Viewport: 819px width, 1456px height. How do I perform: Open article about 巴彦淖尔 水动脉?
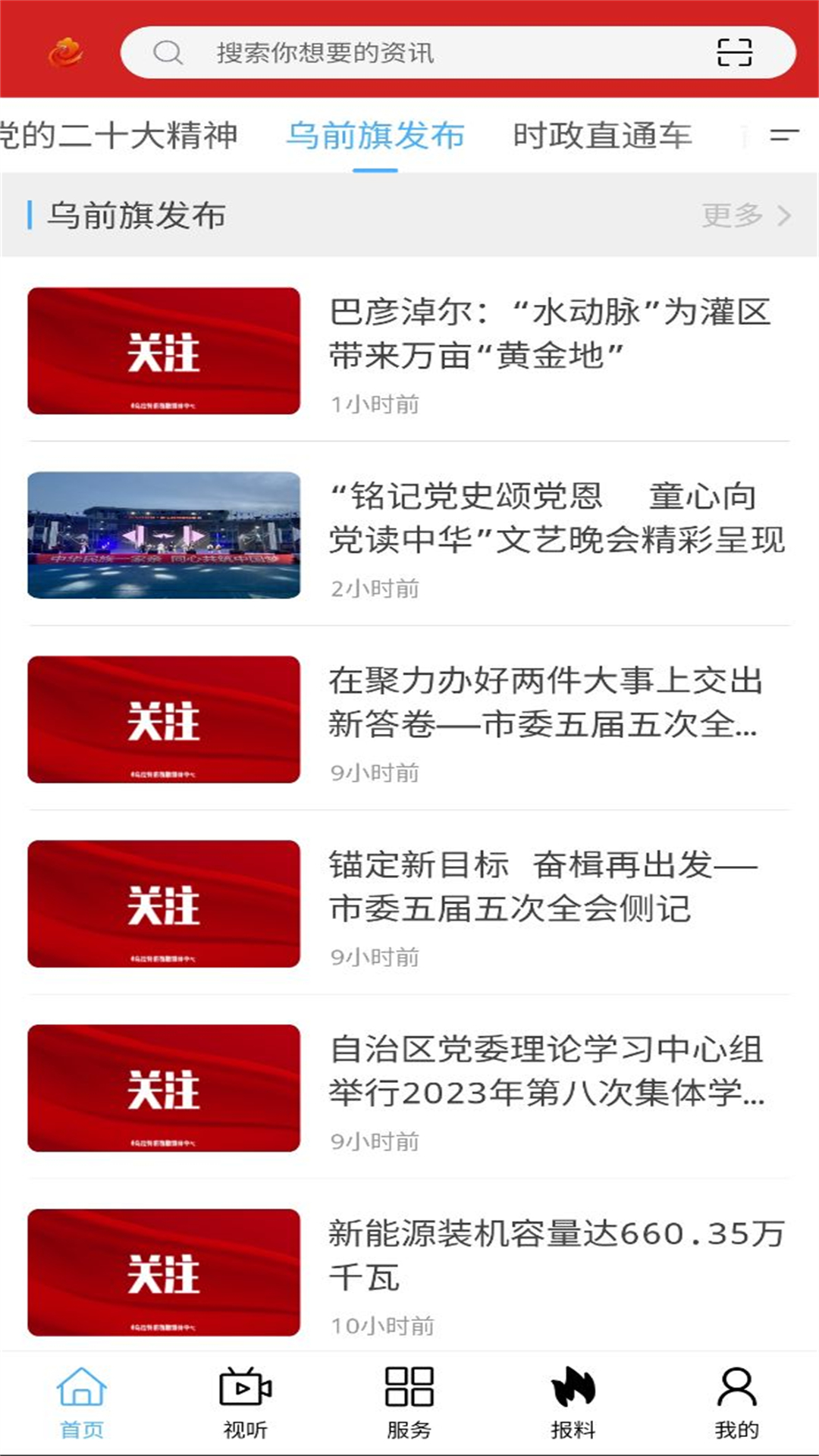(550, 334)
